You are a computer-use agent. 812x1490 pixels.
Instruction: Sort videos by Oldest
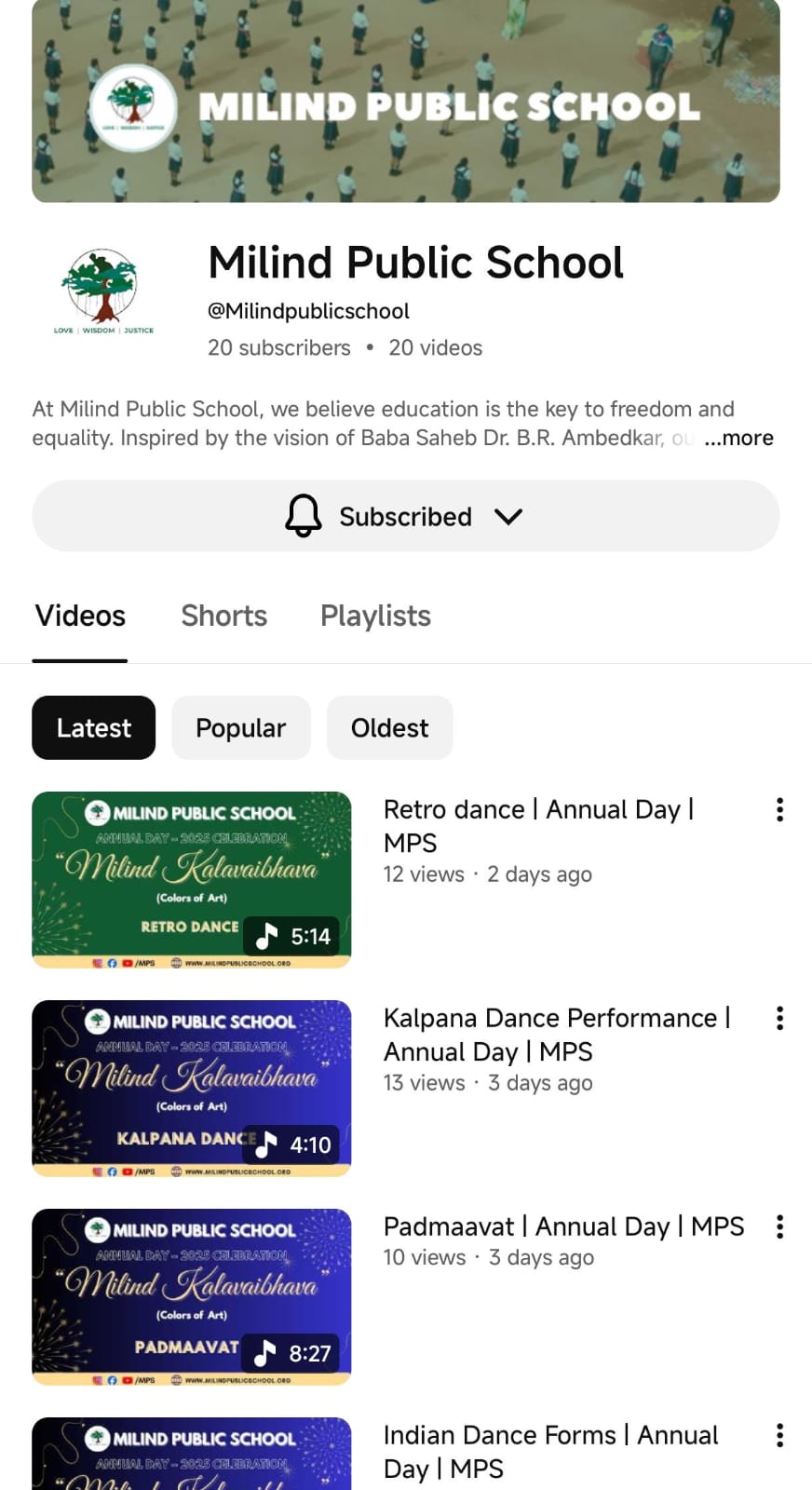tap(389, 727)
